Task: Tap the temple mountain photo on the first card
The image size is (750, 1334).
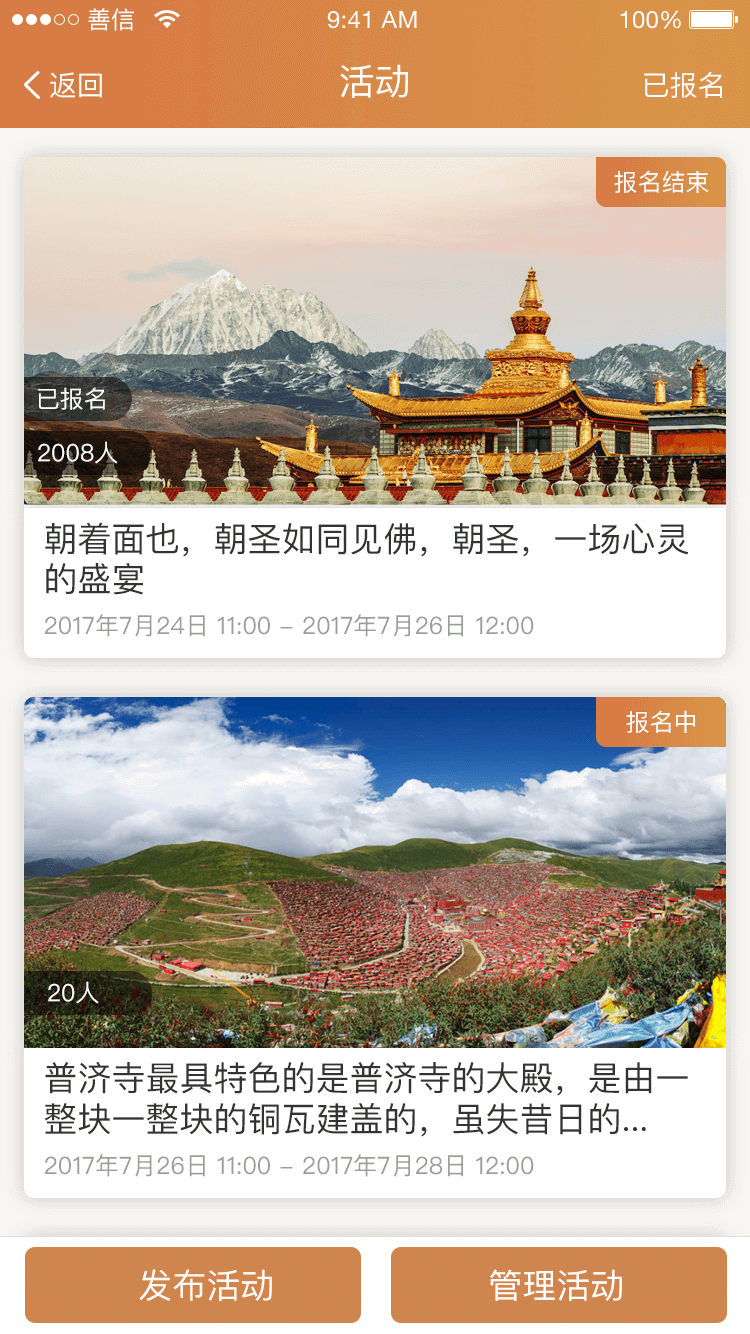Action: [374, 330]
